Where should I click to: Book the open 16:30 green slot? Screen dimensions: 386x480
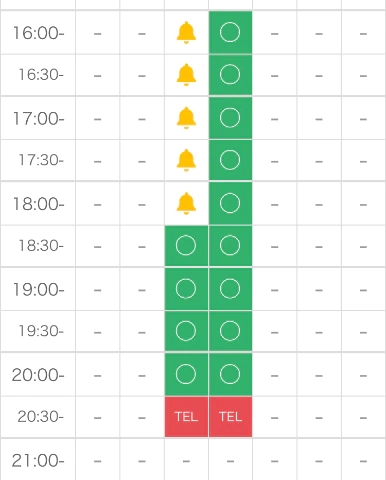tap(230, 75)
